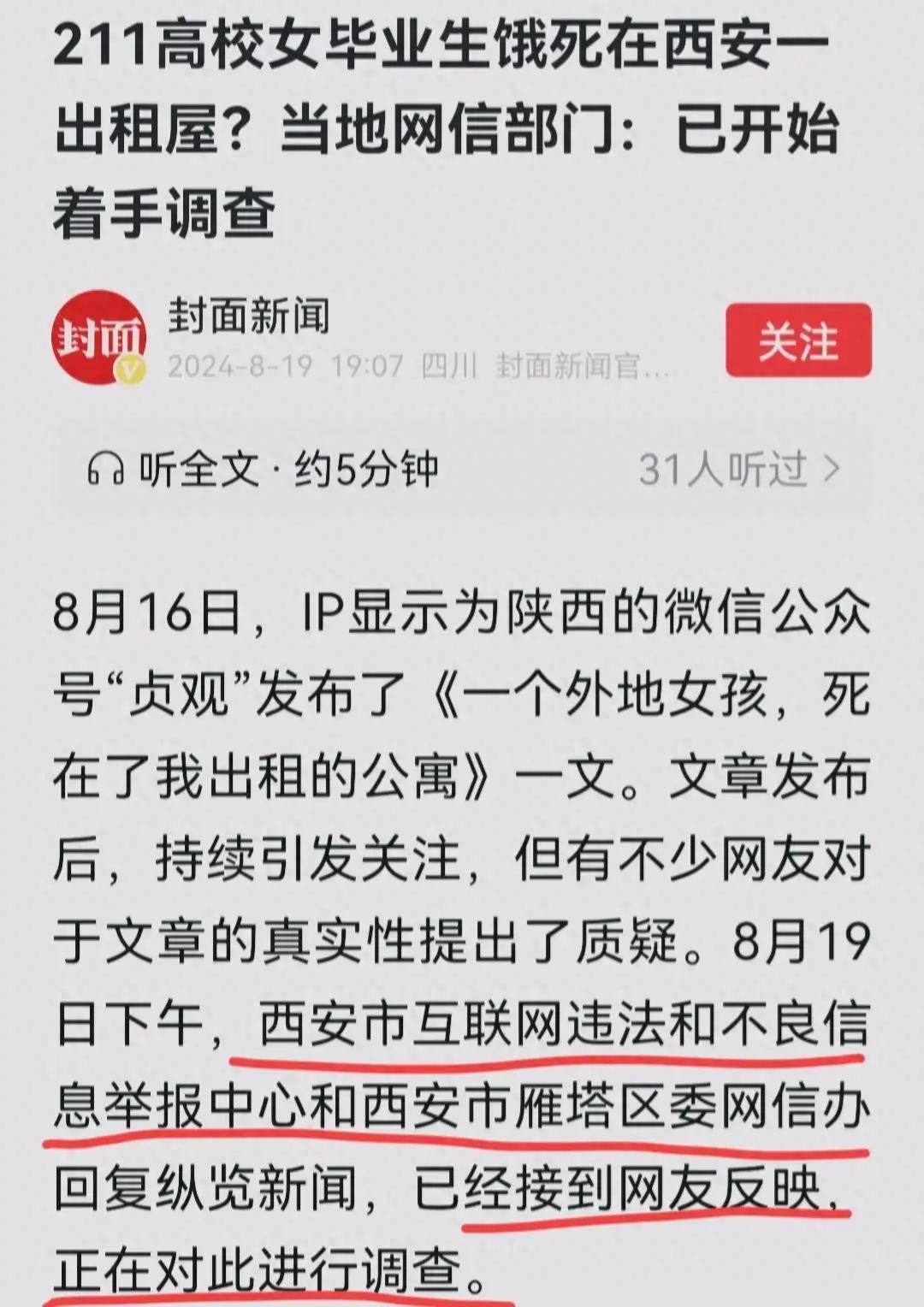Follow the 封面新闻 account
This screenshot has height=1307, width=924.
click(x=798, y=340)
